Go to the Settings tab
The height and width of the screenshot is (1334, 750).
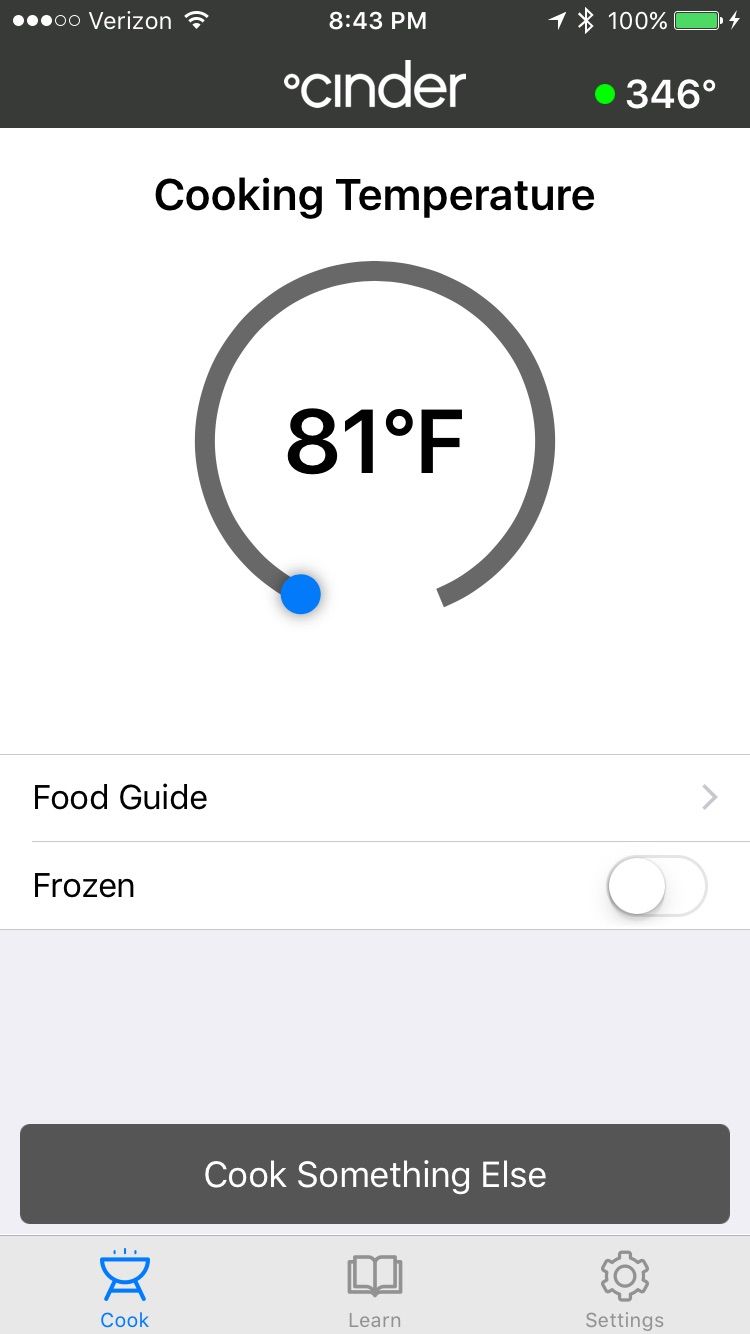tap(624, 1288)
